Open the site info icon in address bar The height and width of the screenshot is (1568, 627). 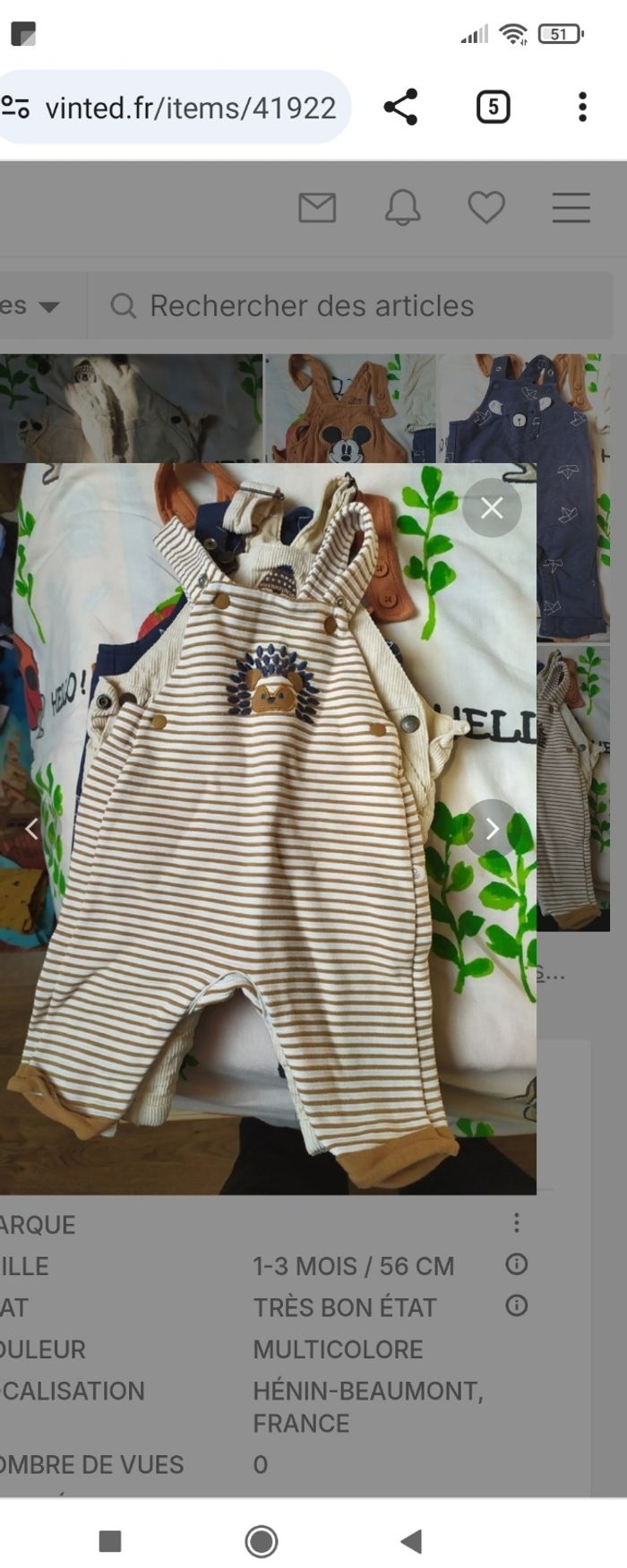click(15, 108)
